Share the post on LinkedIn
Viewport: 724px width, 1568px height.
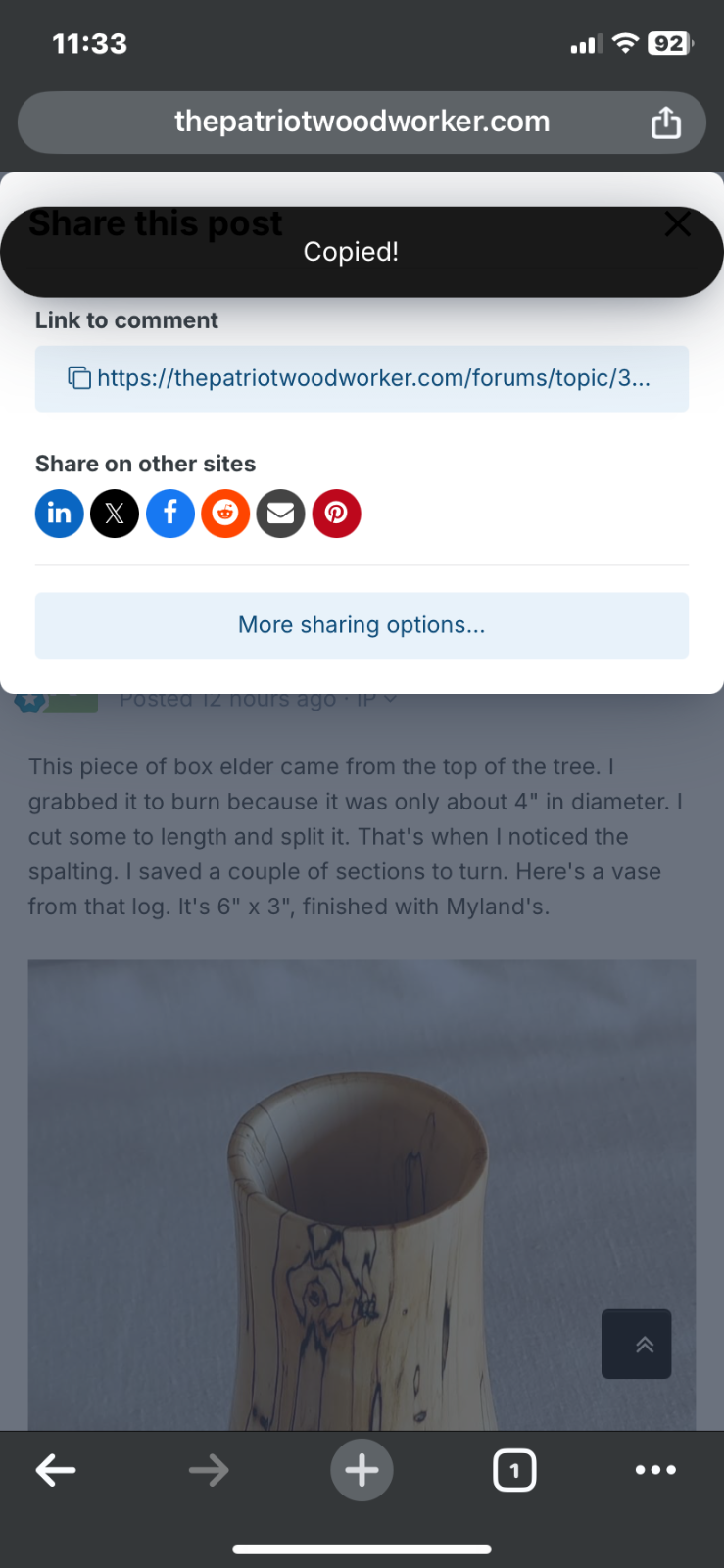click(x=60, y=514)
